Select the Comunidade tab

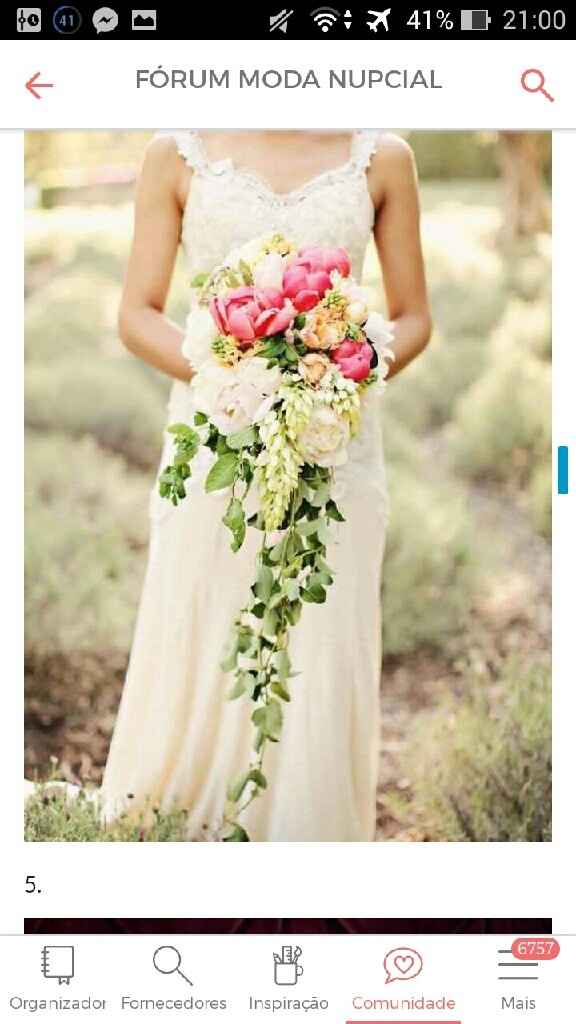[403, 978]
